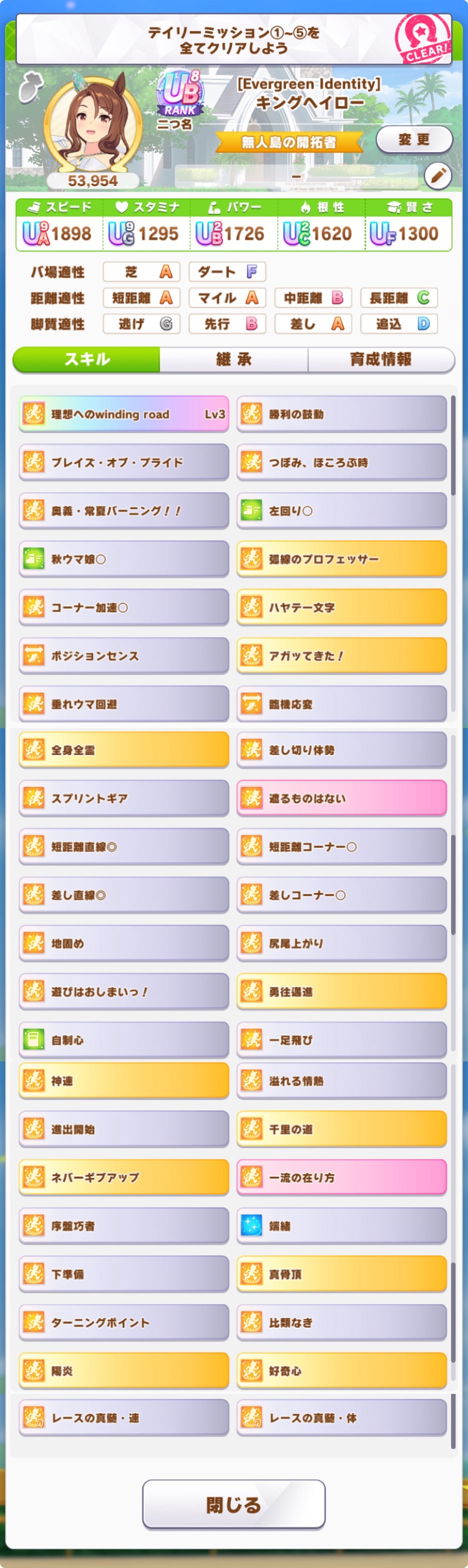Open skill 理想へのwinding road
This screenshot has height=1568, width=468.
tap(124, 414)
